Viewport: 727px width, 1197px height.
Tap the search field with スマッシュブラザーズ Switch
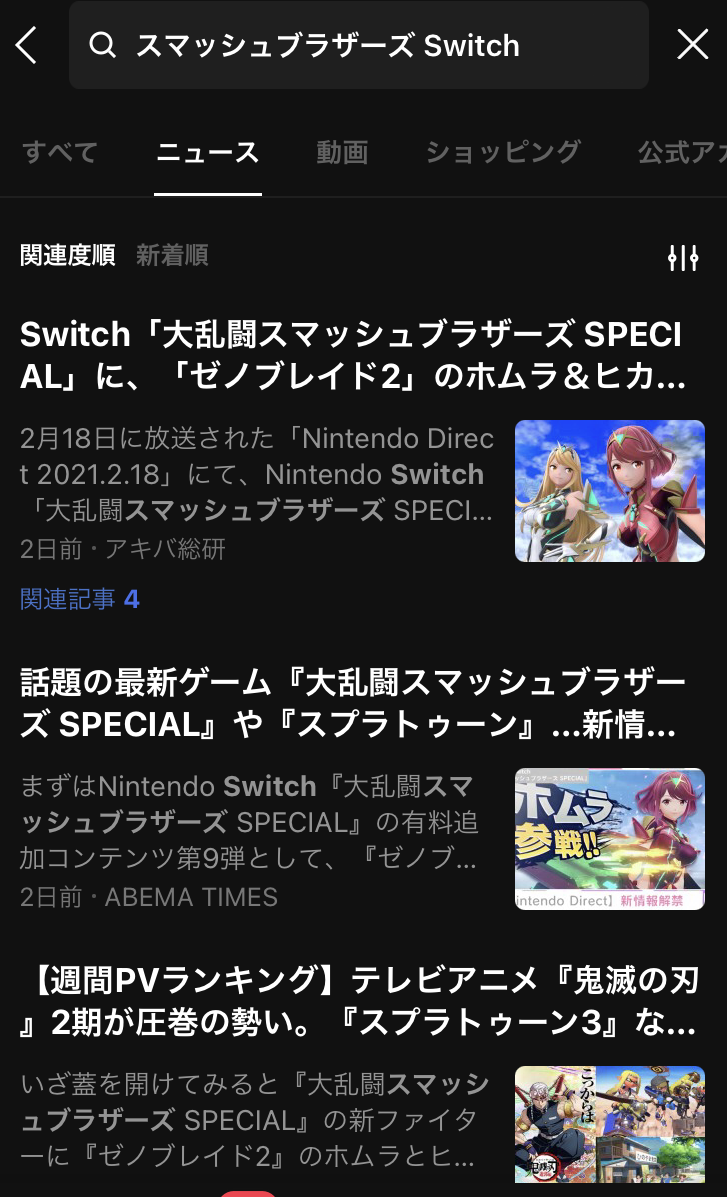pyautogui.click(x=359, y=45)
